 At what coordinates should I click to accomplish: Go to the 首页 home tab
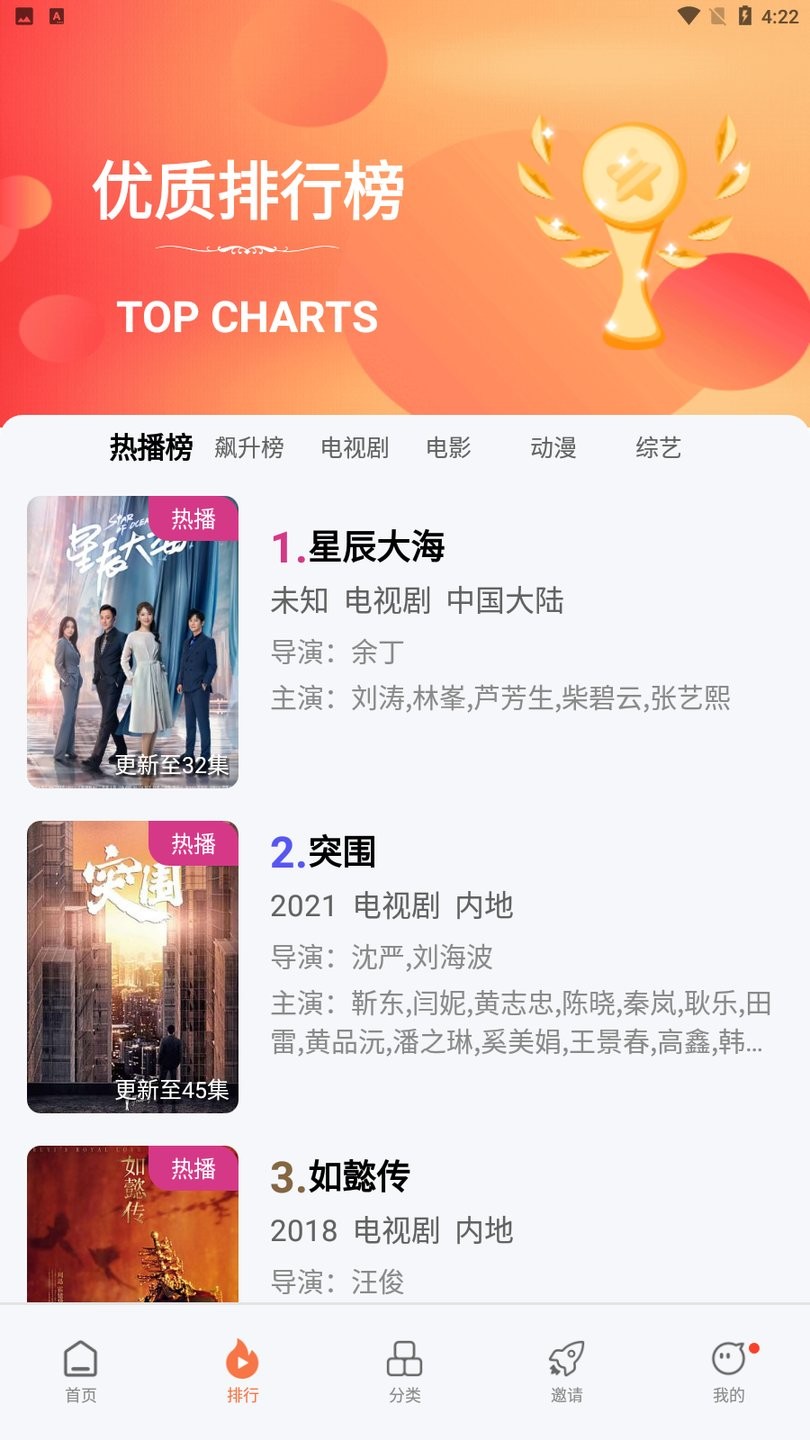tap(81, 1372)
